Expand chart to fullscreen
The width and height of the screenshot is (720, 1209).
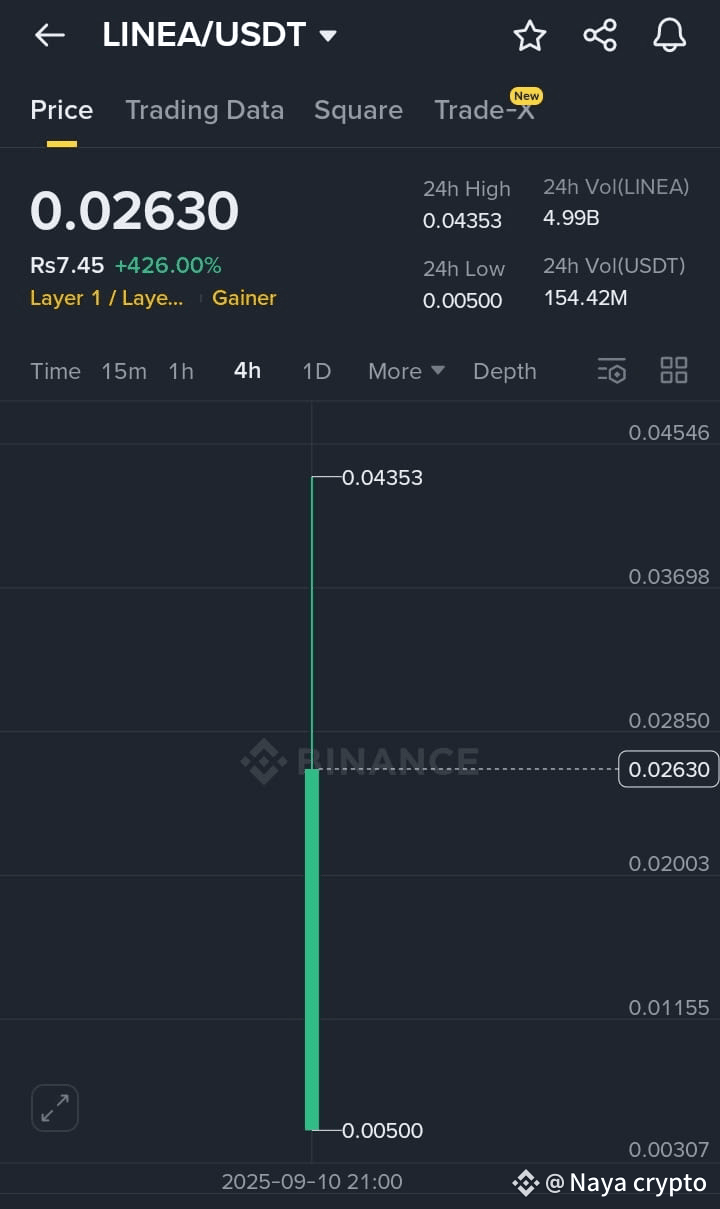pyautogui.click(x=54, y=1108)
